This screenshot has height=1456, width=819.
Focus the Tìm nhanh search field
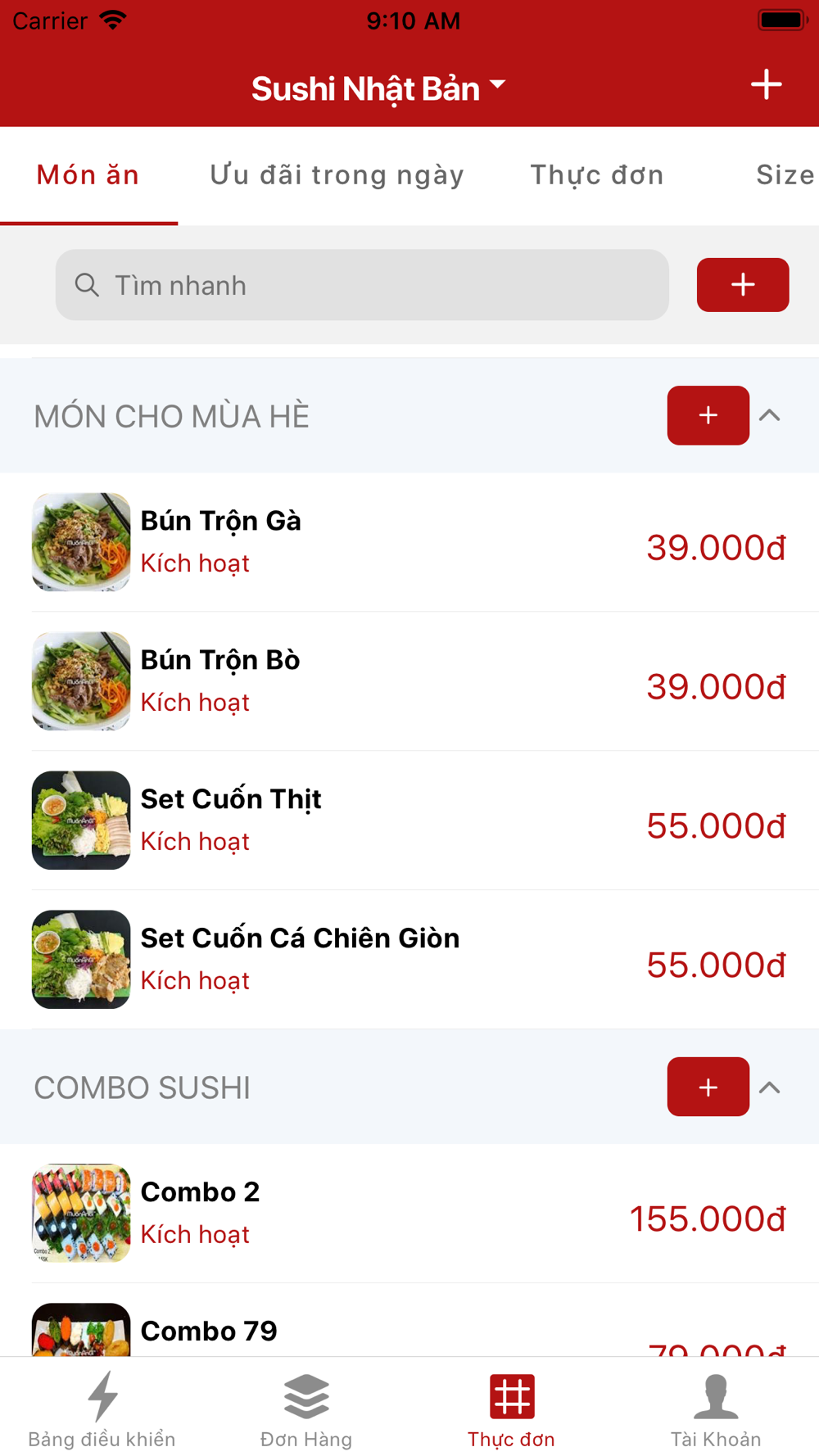point(362,285)
